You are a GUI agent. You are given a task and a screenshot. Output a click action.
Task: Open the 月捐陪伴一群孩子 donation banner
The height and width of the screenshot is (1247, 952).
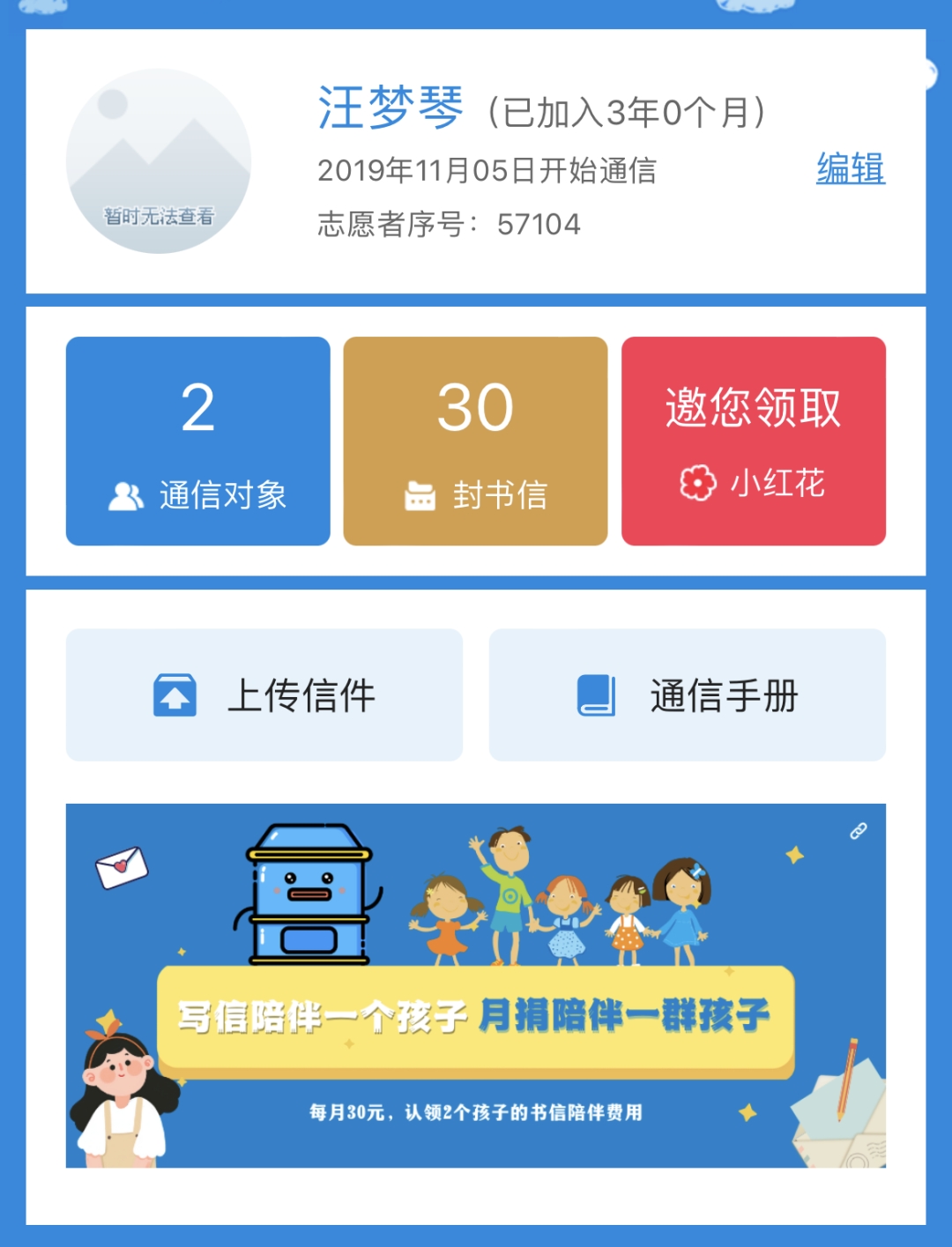click(475, 985)
